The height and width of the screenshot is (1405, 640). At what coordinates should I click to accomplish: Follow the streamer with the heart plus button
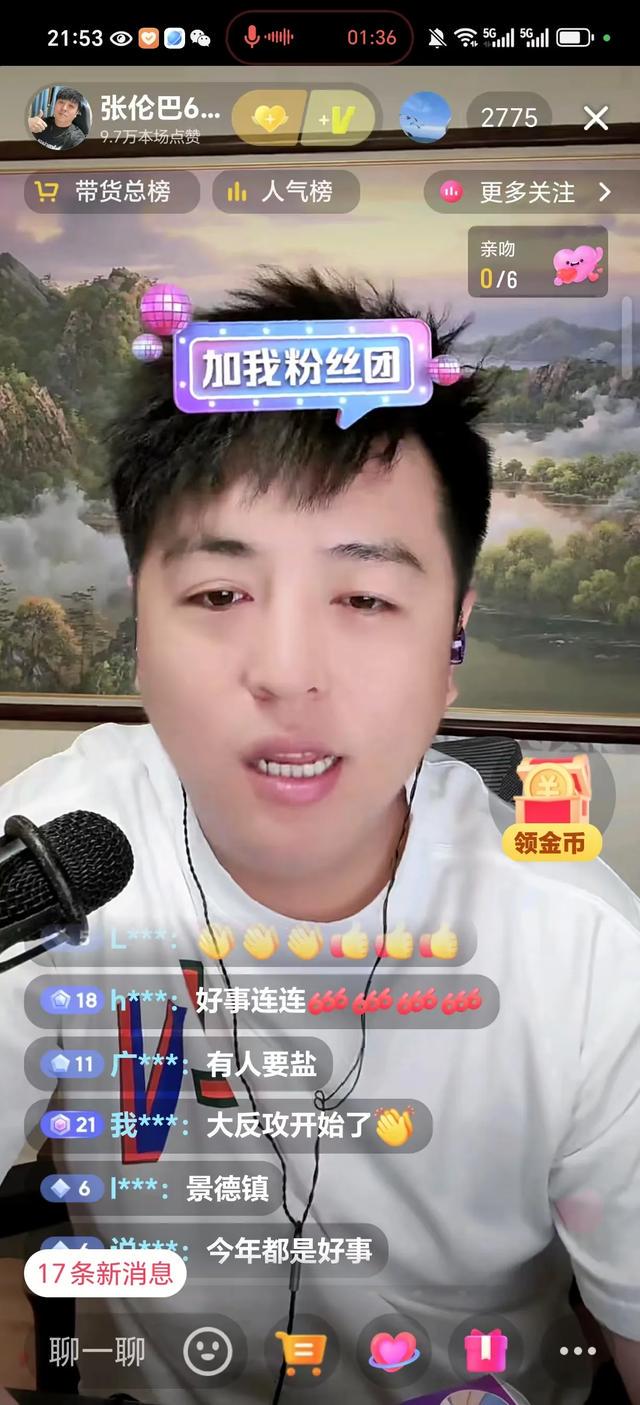[268, 119]
